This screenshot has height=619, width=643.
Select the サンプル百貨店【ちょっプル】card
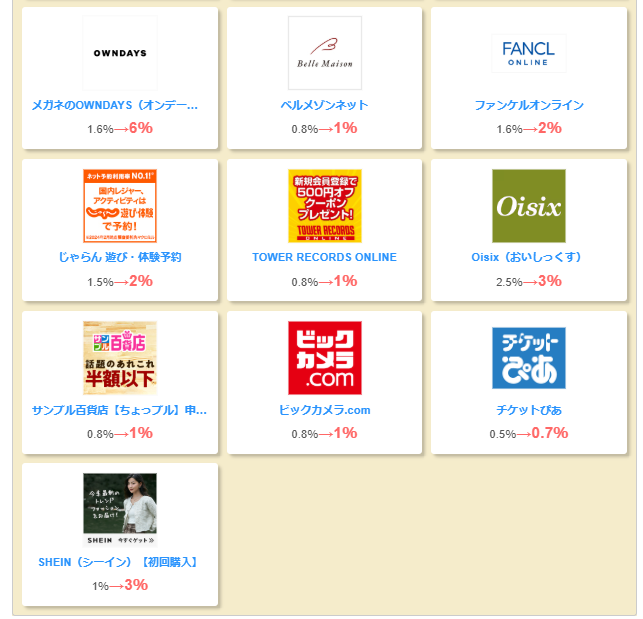[120, 382]
